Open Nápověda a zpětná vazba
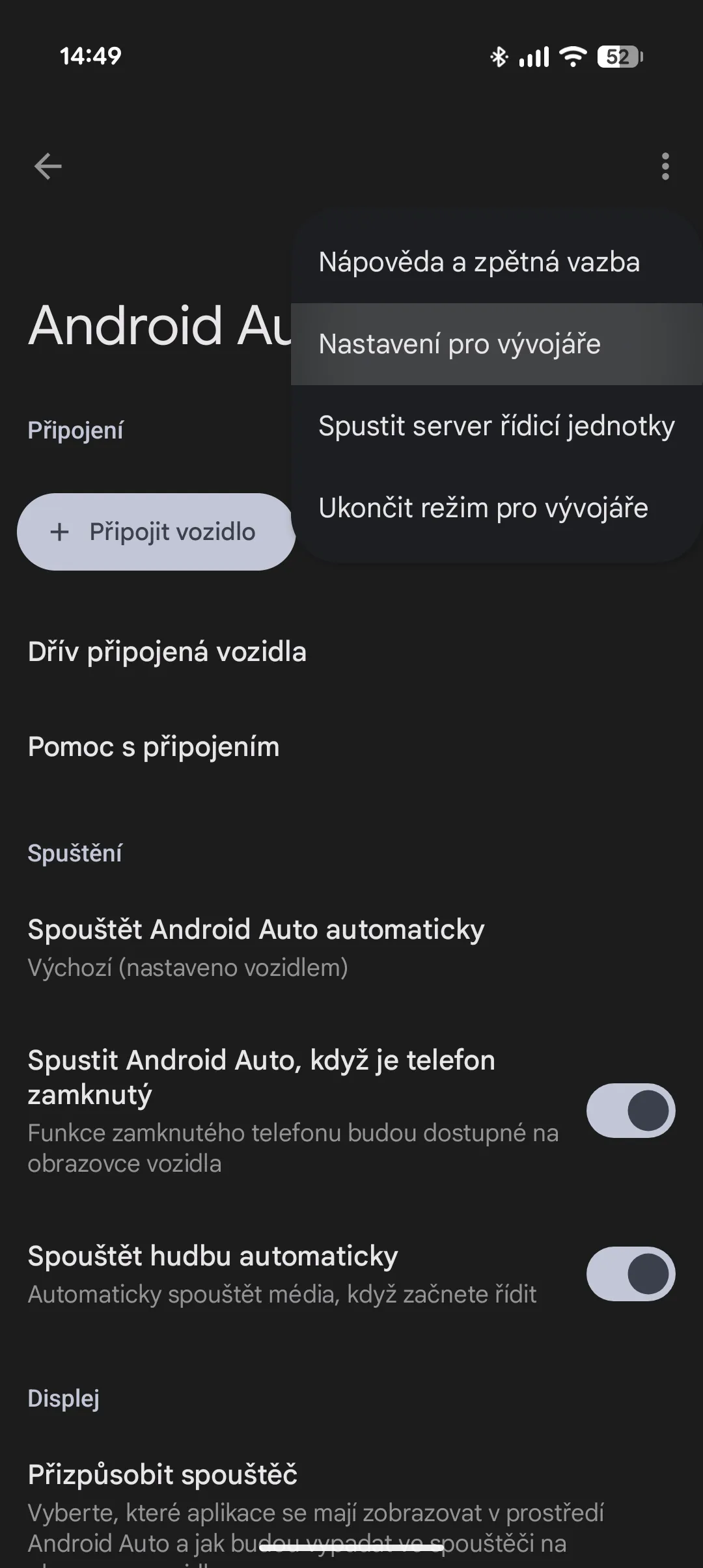Viewport: 703px width, 1568px height. point(479,262)
